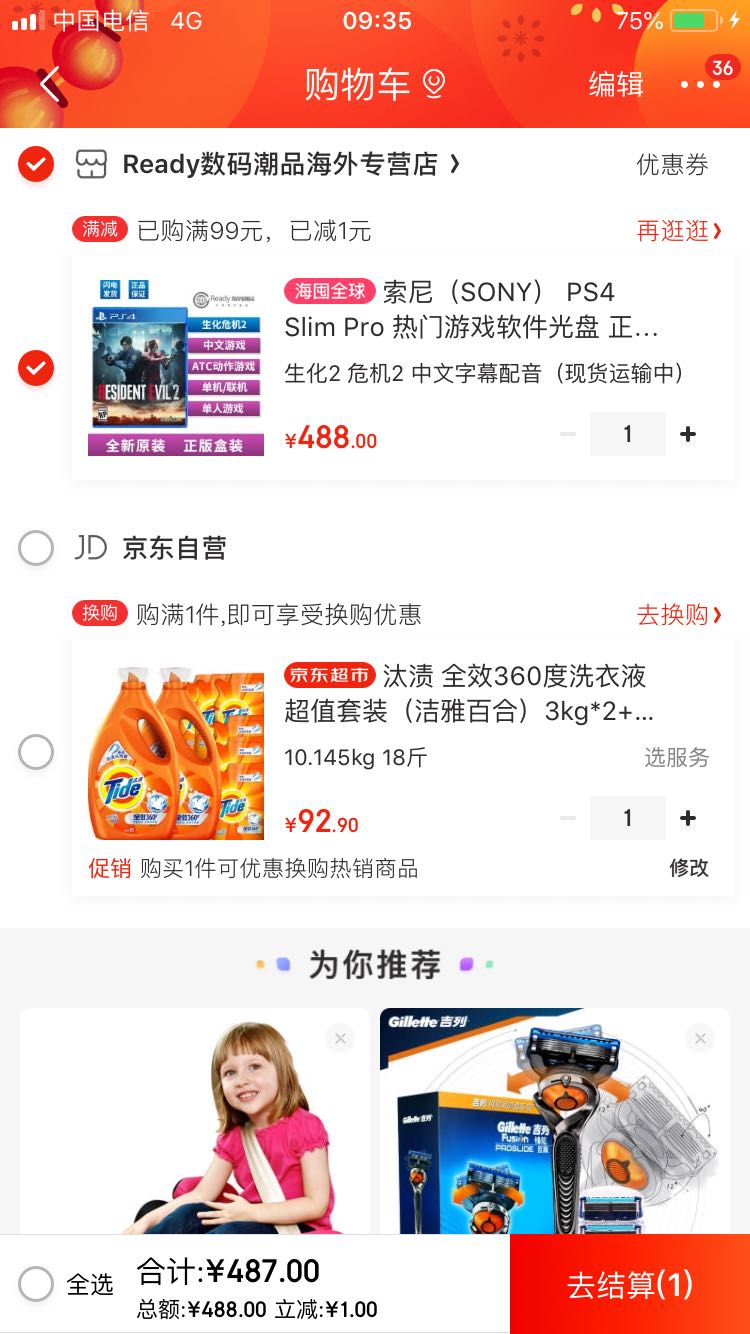Deselect the Resident Evil 2 PS4 item
The width and height of the screenshot is (750, 1334).
[36, 368]
